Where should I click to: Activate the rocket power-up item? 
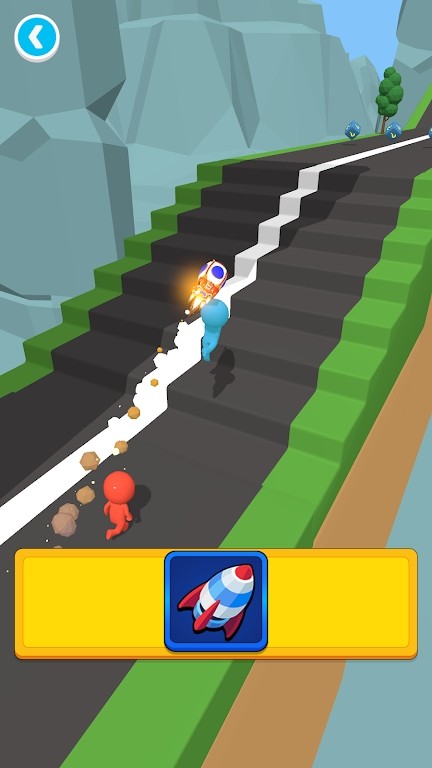[216, 601]
